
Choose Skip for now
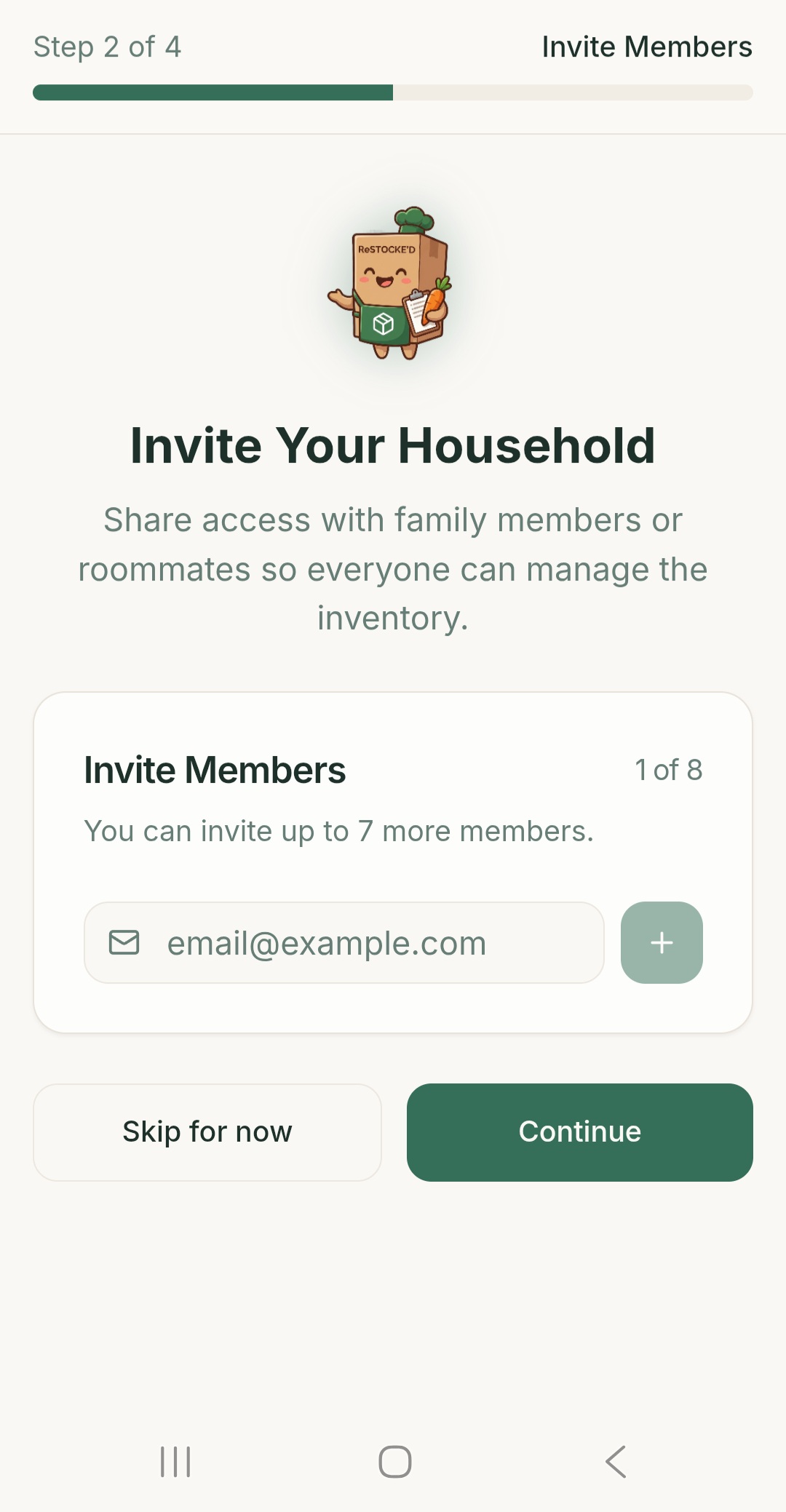(206, 1131)
